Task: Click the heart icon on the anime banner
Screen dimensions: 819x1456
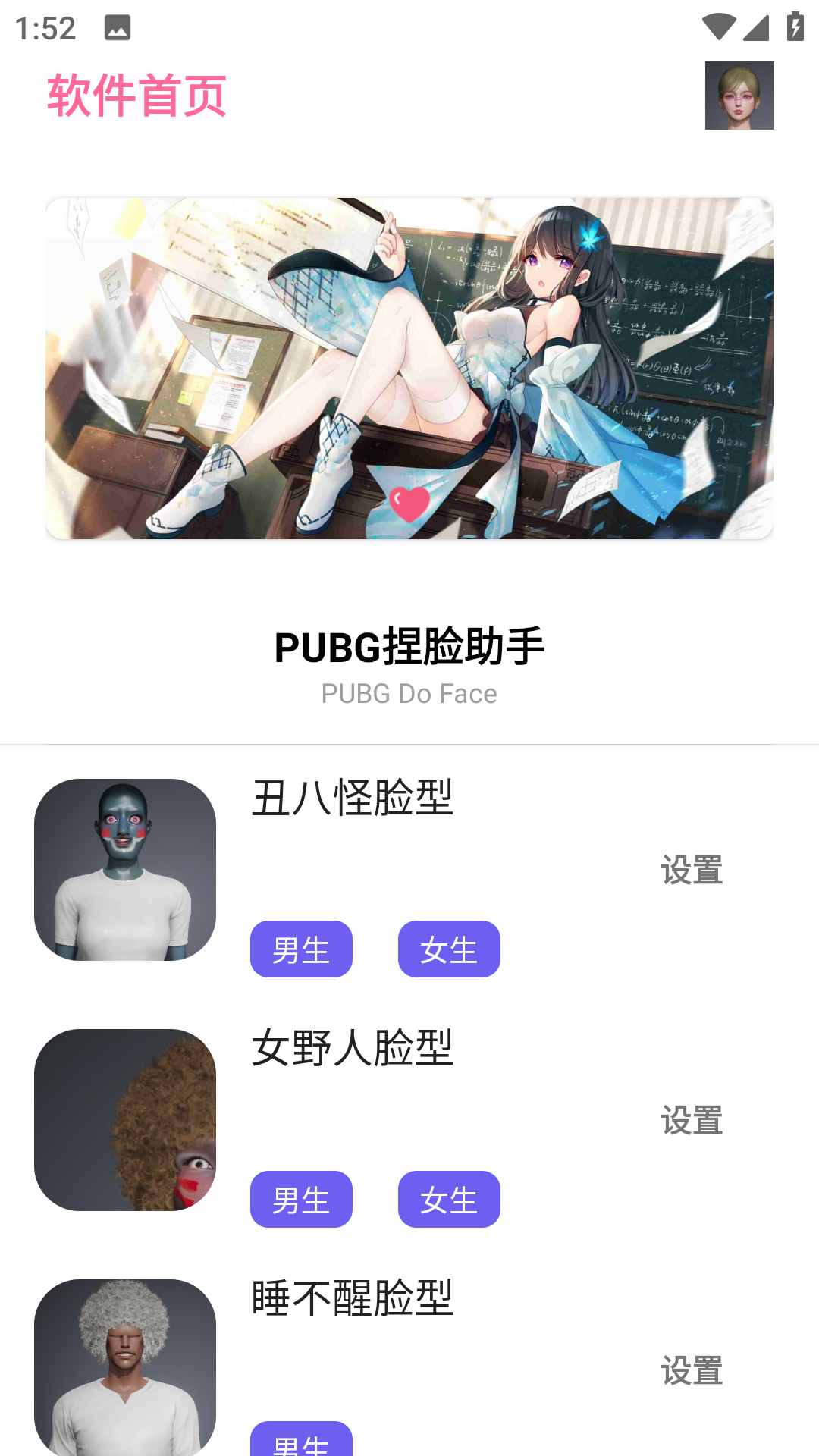Action: [409, 504]
